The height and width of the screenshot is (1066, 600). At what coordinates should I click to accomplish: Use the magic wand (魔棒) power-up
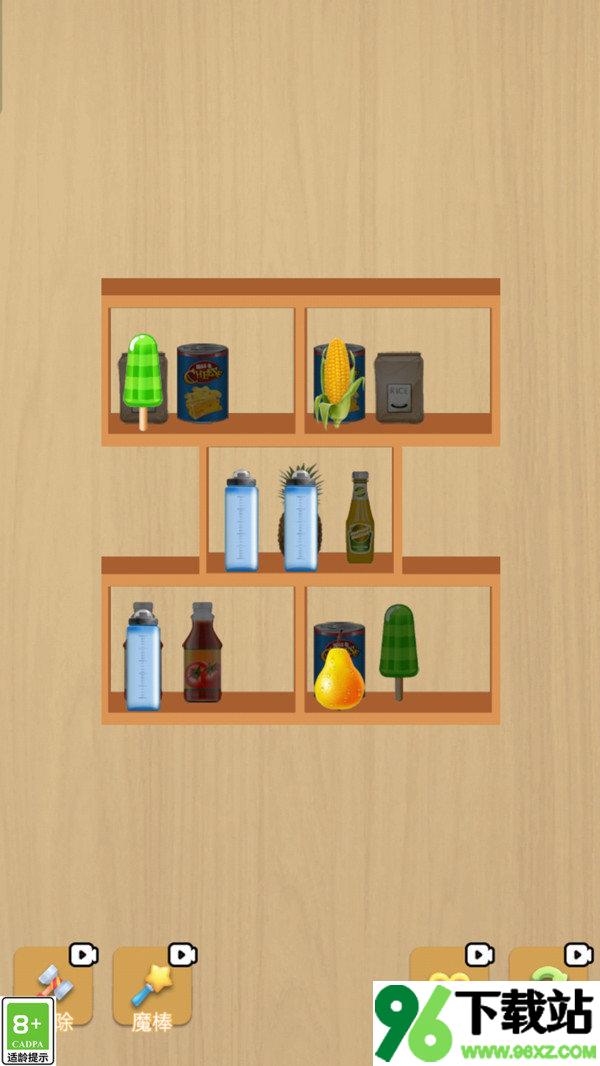click(152, 987)
